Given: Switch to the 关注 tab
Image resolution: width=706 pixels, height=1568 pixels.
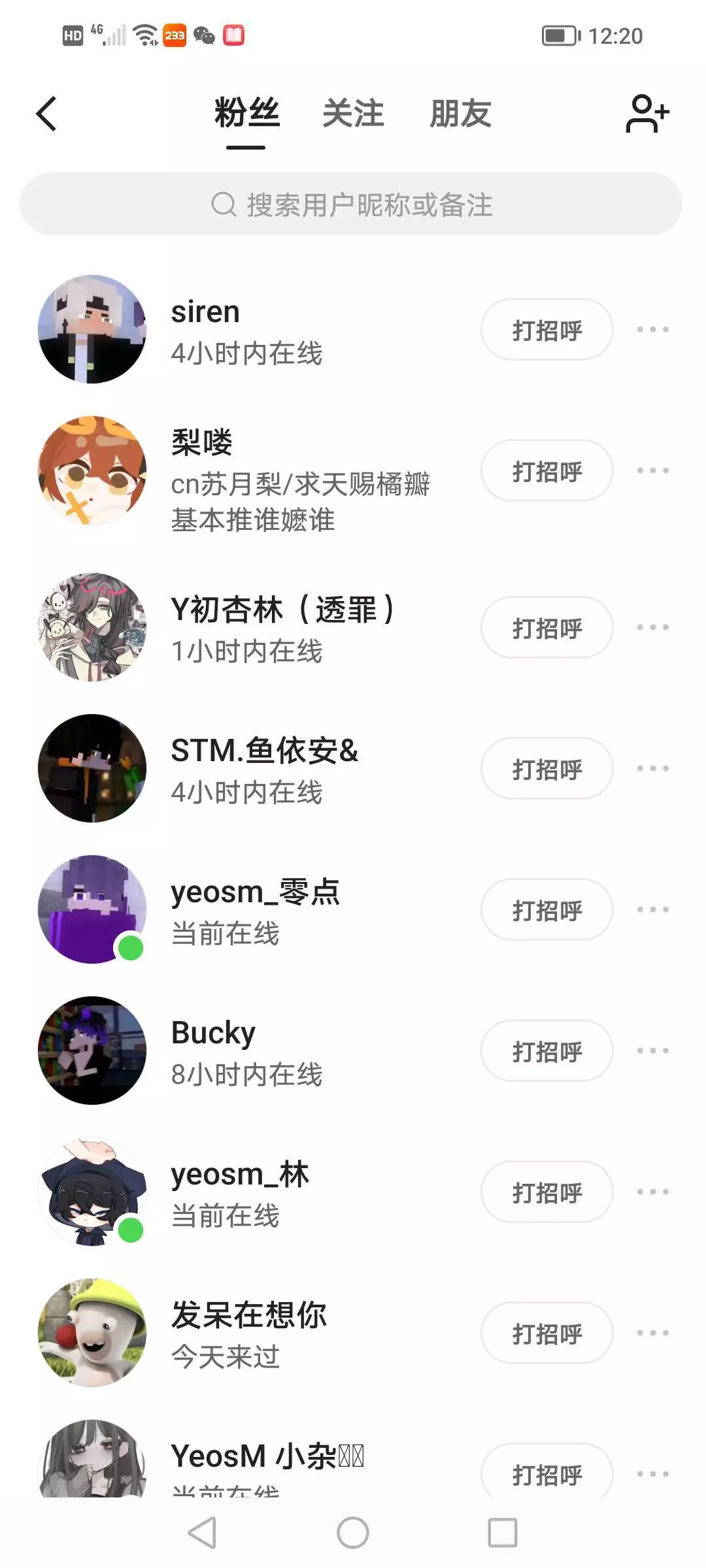Looking at the screenshot, I should (353, 114).
